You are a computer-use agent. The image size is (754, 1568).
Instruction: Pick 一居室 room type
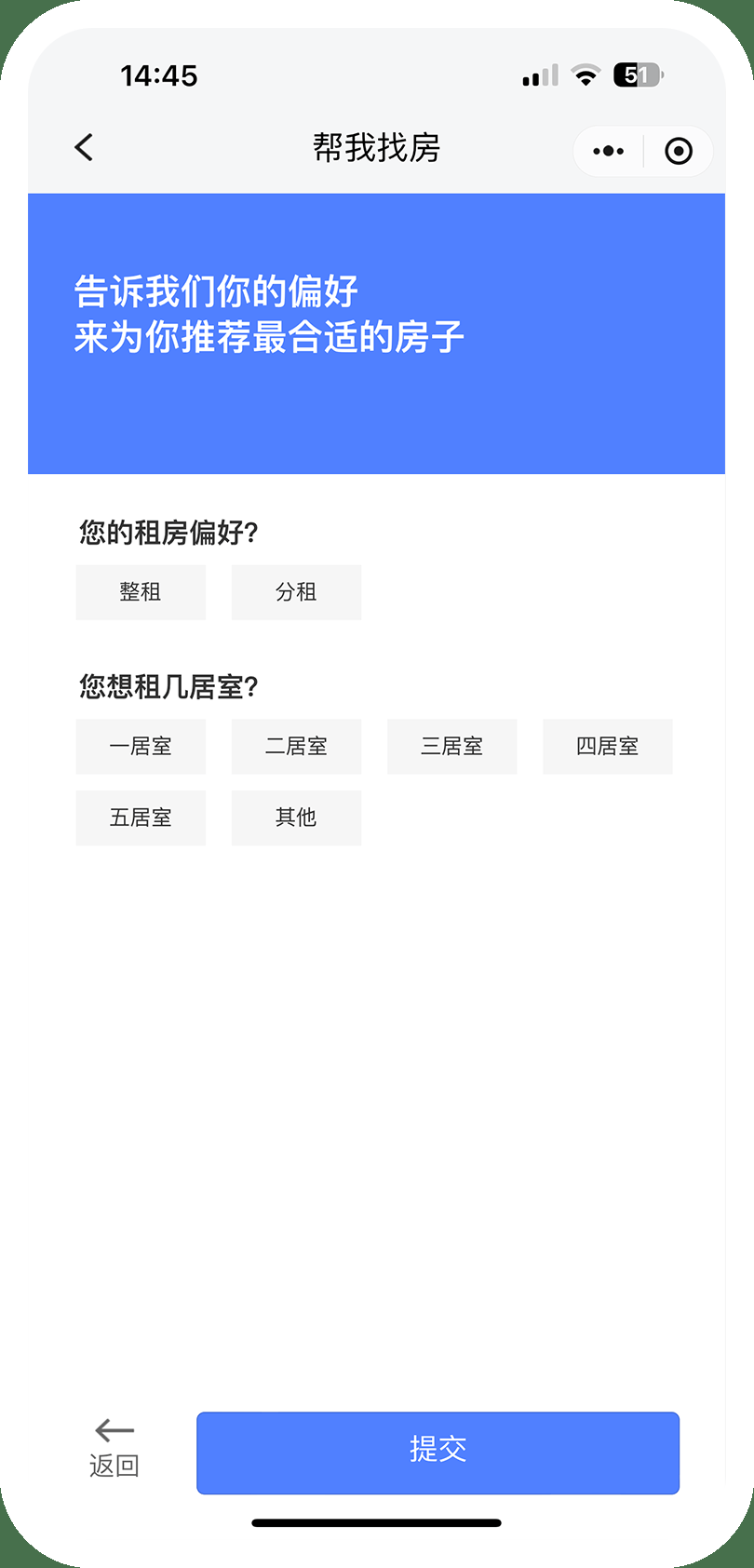click(x=141, y=746)
